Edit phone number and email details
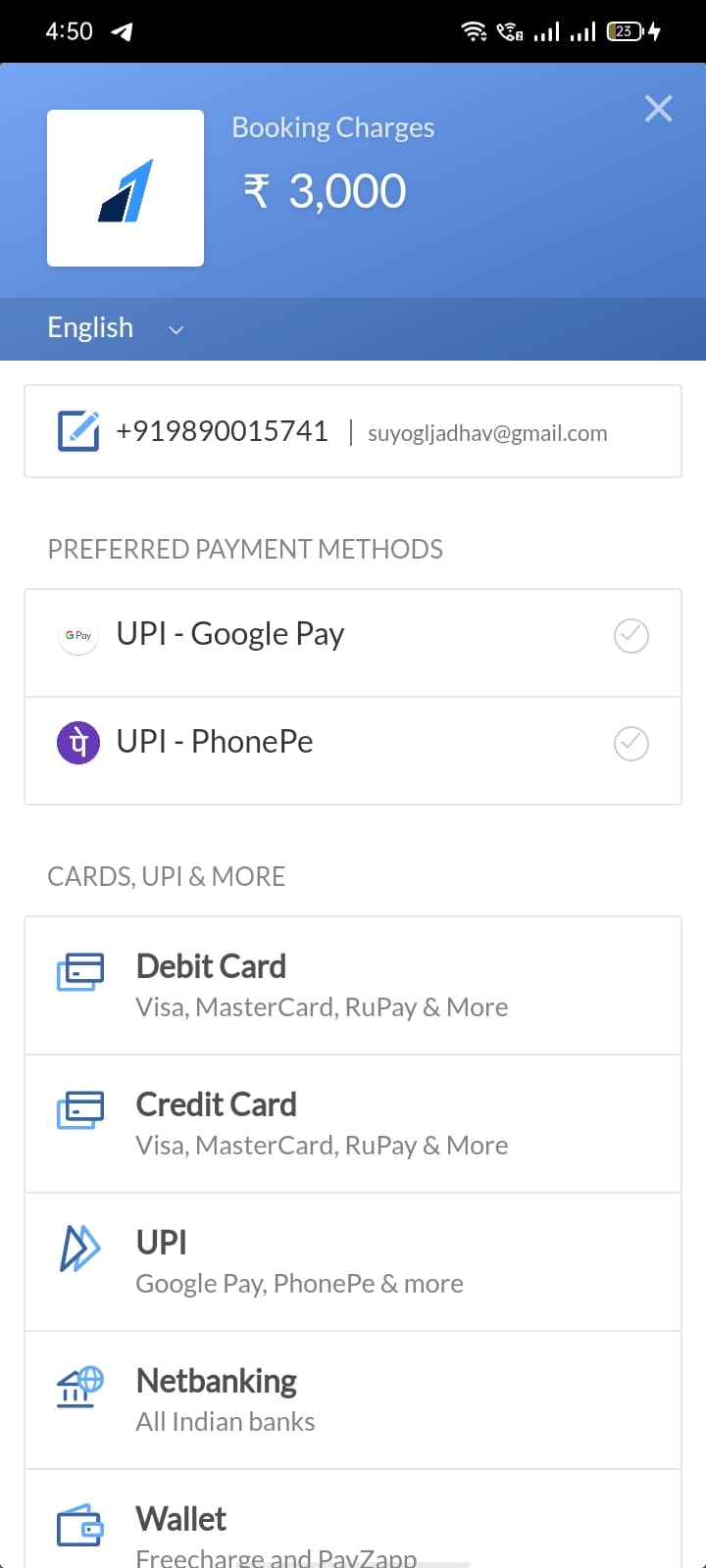This screenshot has height=1568, width=706. (353, 431)
